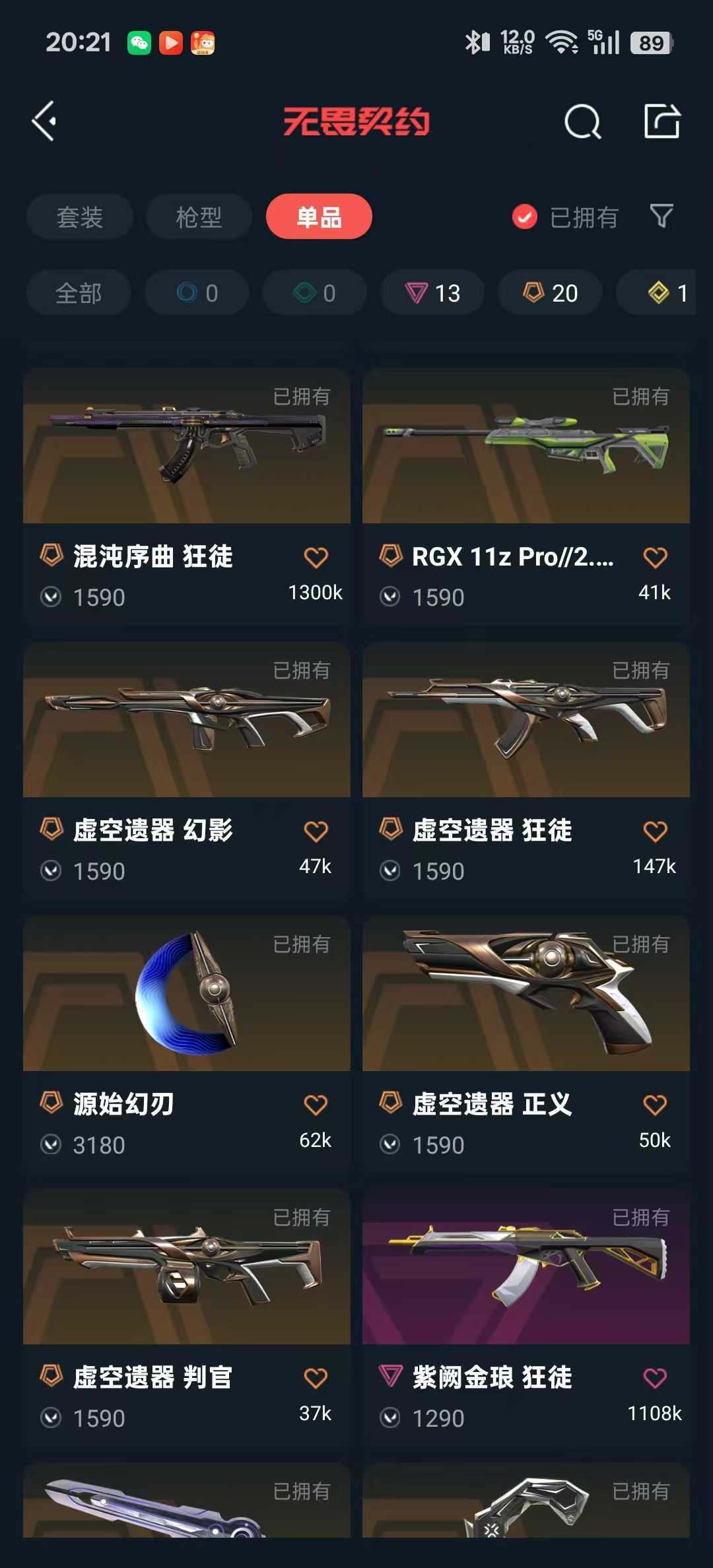The image size is (713, 1568).
Task: Open the filter funnel icon
Action: (662, 216)
